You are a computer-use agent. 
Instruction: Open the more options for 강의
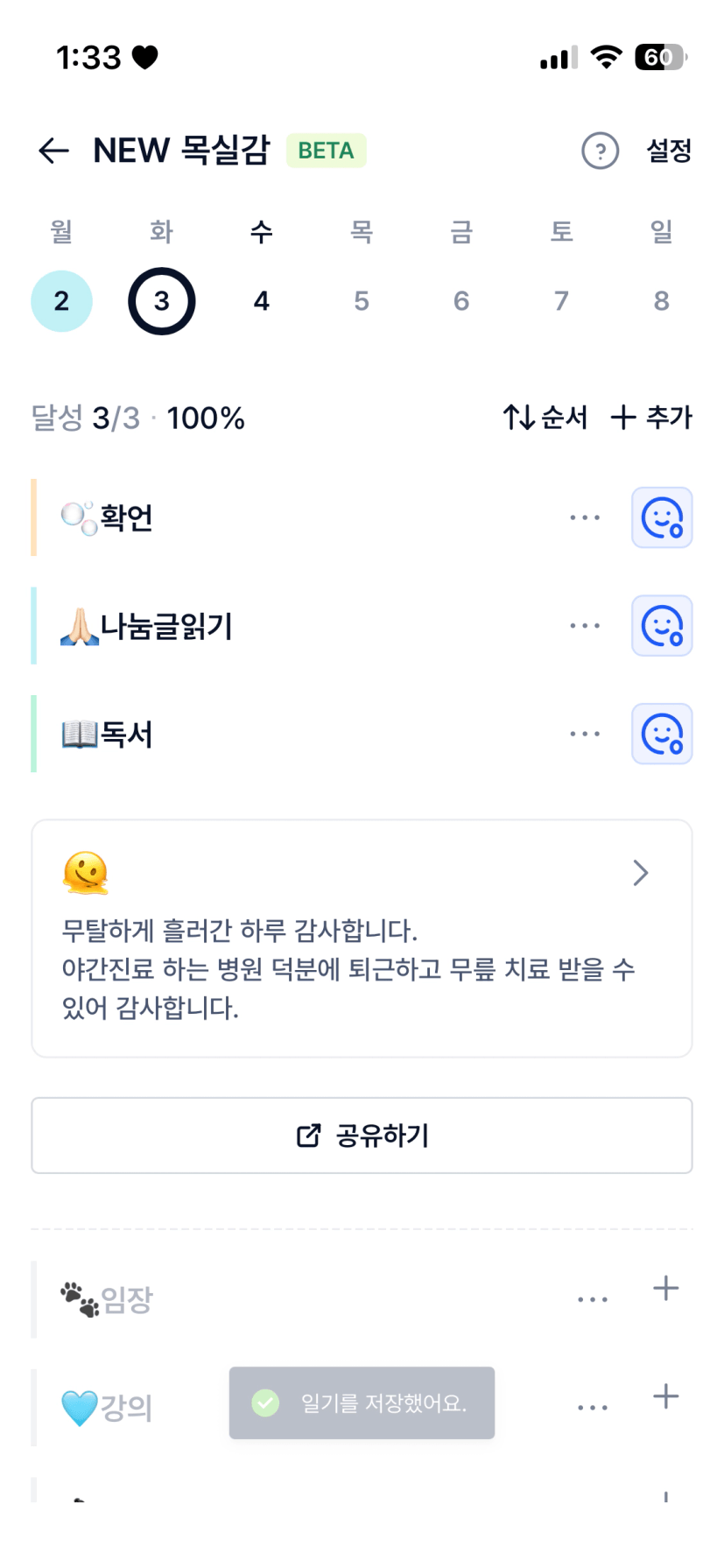point(593,1408)
